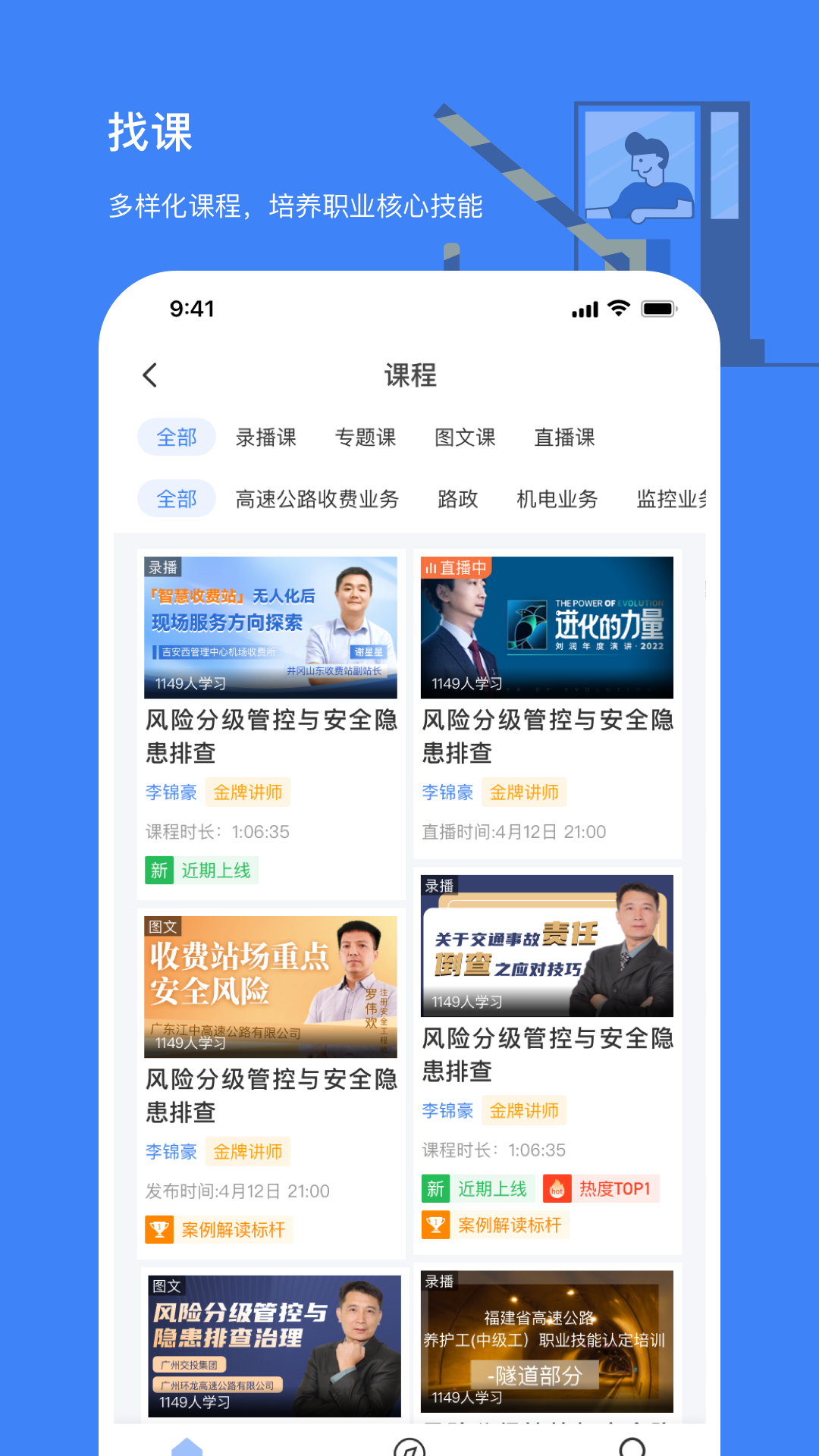Tap the 直播中 live badge on the course cover
The height and width of the screenshot is (1456, 819).
(456, 568)
